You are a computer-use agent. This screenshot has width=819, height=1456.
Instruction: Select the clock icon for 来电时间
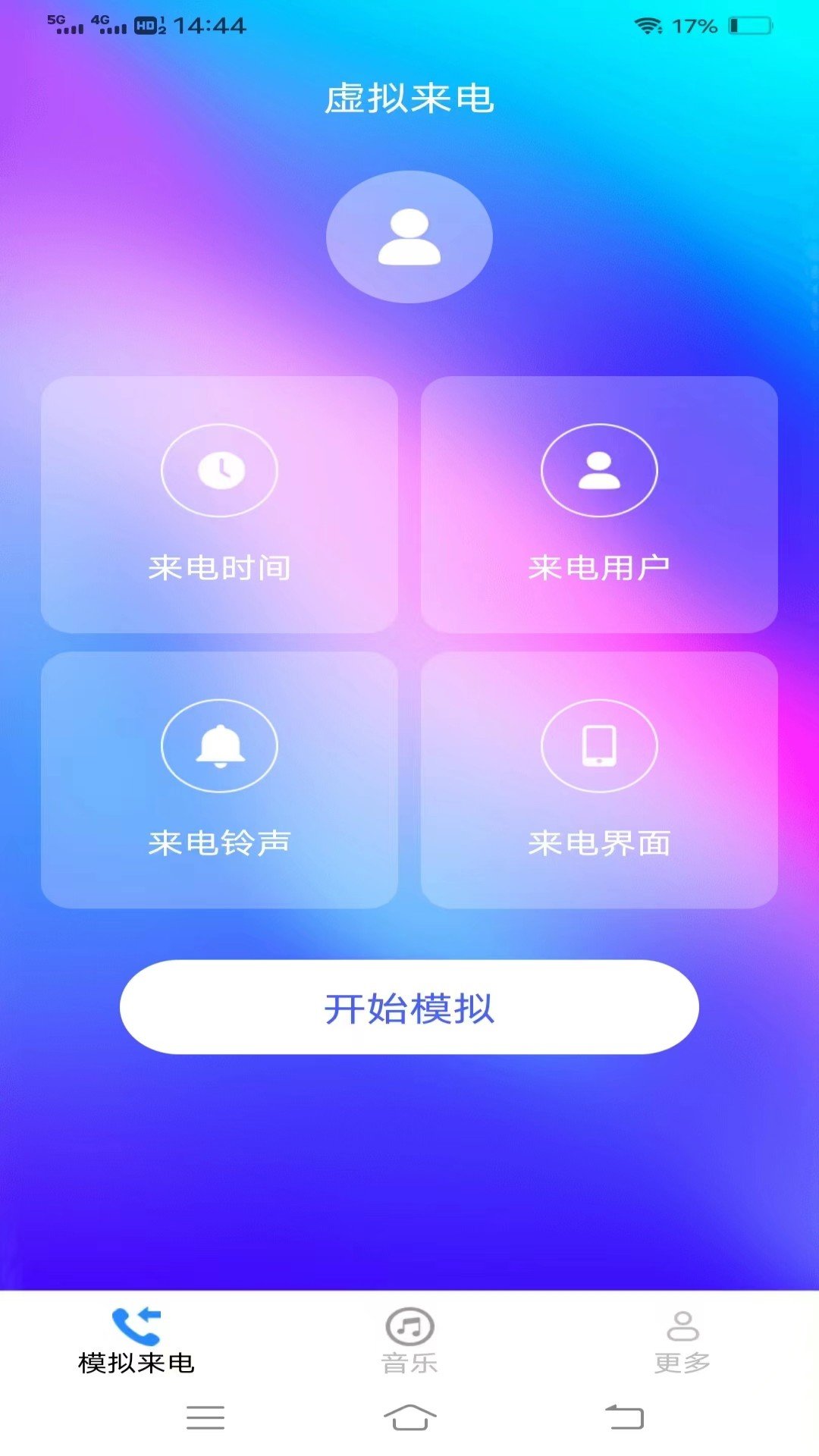219,470
